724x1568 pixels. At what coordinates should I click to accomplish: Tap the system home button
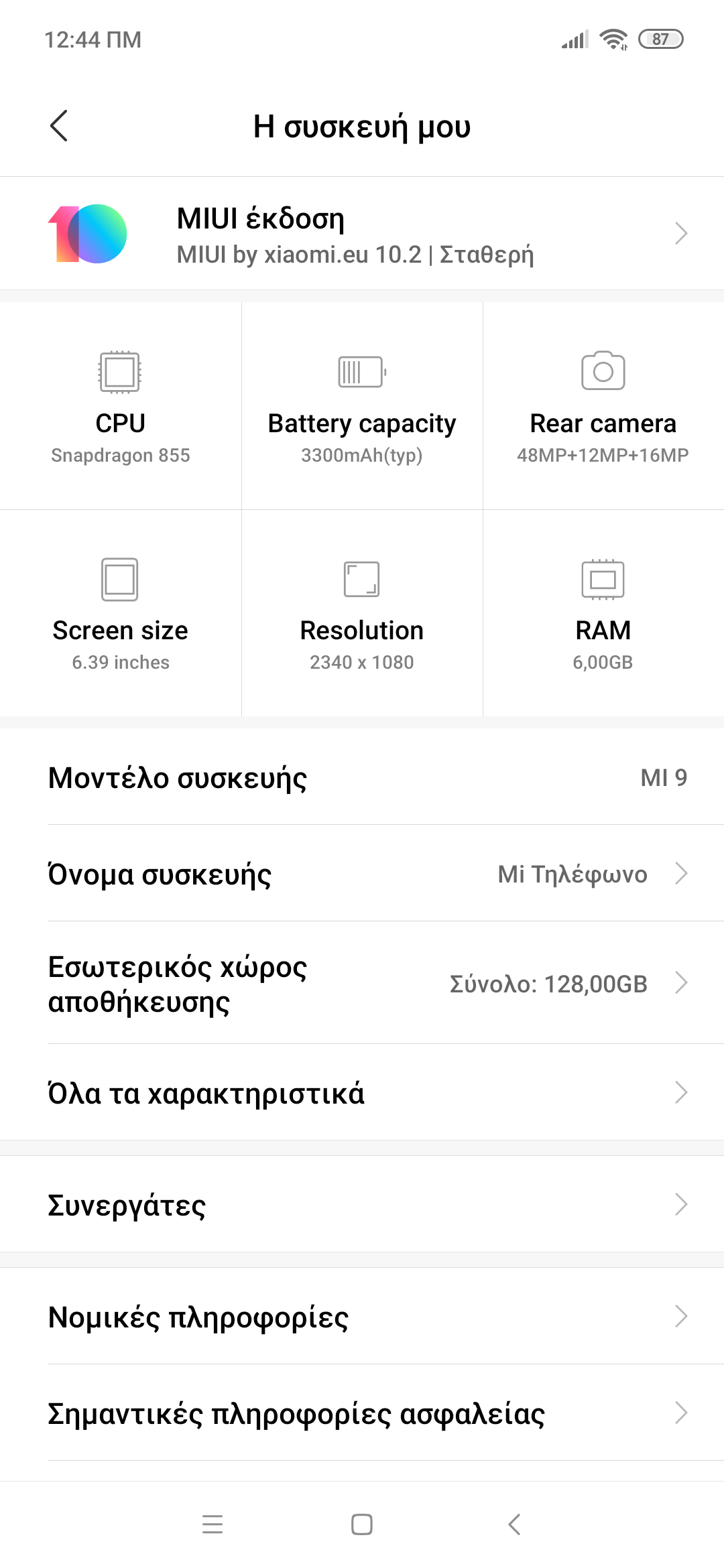pos(362,1524)
